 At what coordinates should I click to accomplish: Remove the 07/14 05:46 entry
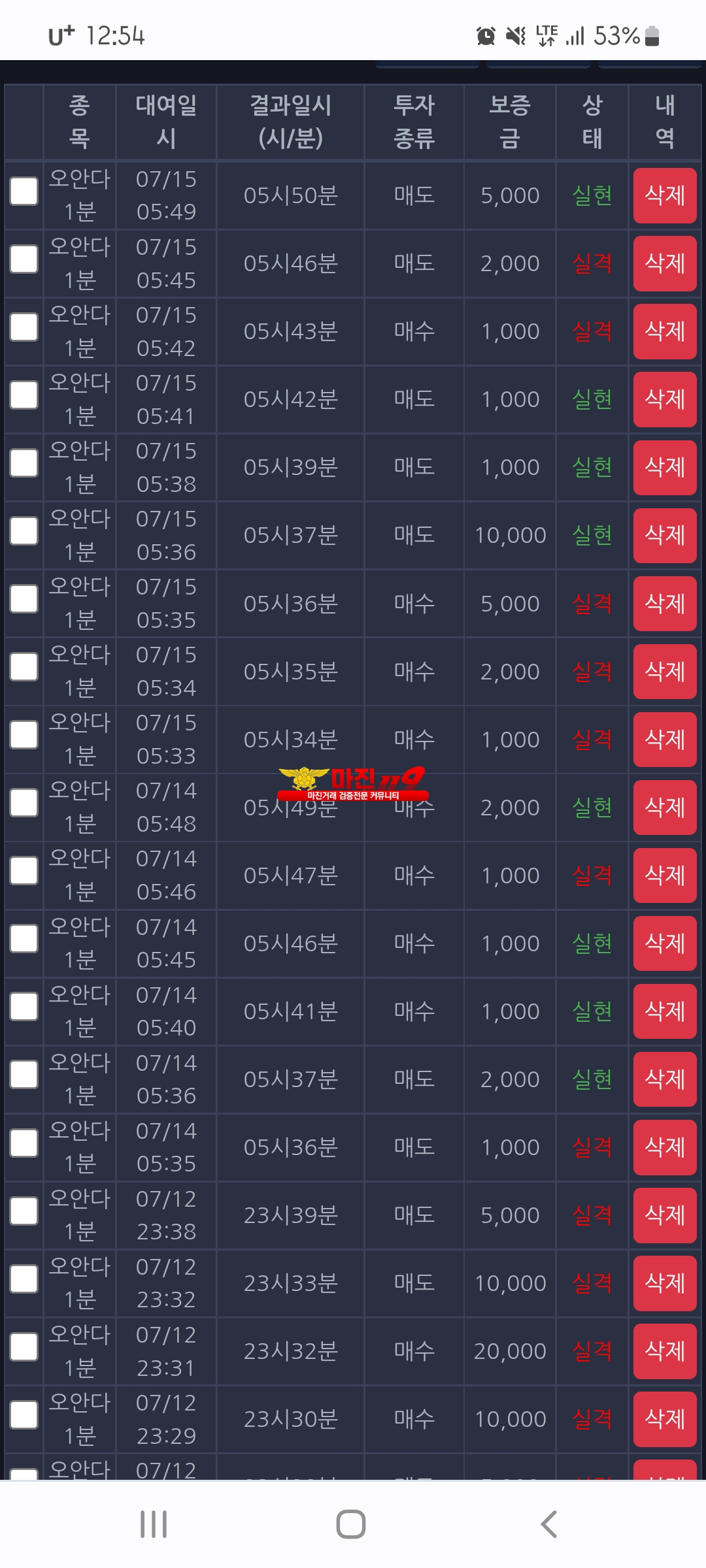(664, 875)
